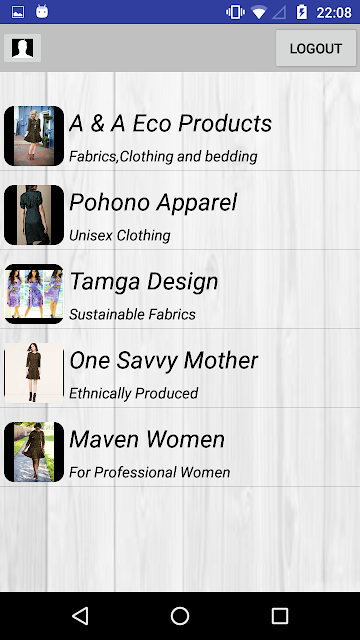Image resolution: width=360 pixels, height=640 pixels.
Task: Open Tamga Design entry
Action: [x=180, y=294]
